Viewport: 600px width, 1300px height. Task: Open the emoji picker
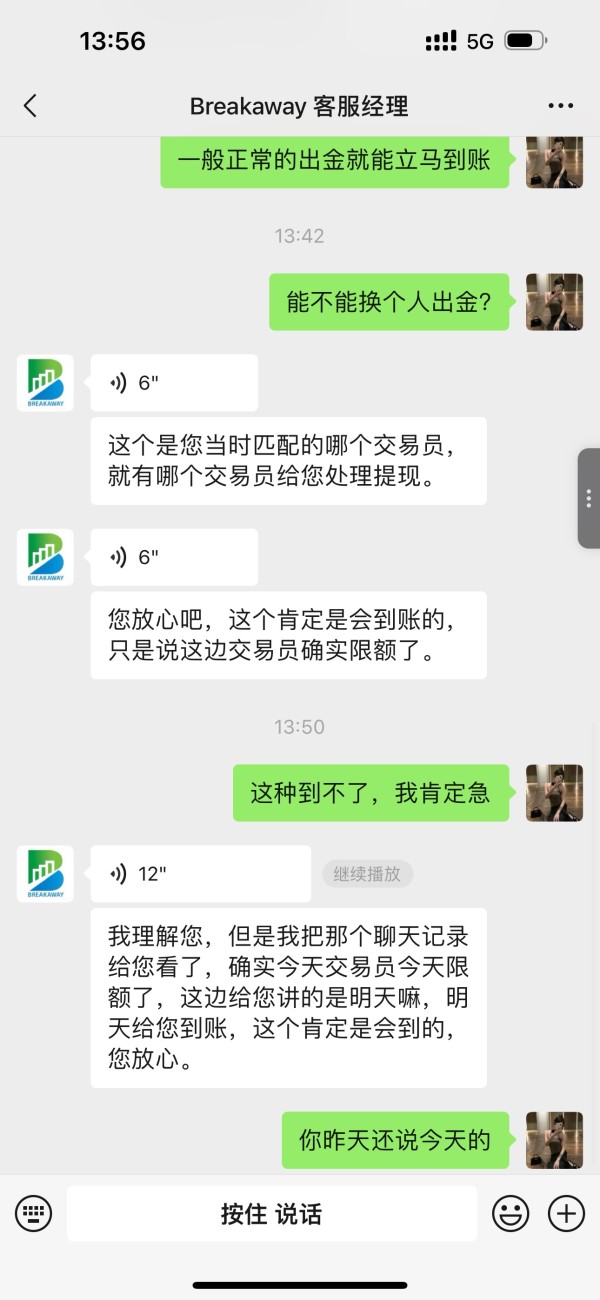coord(510,1214)
